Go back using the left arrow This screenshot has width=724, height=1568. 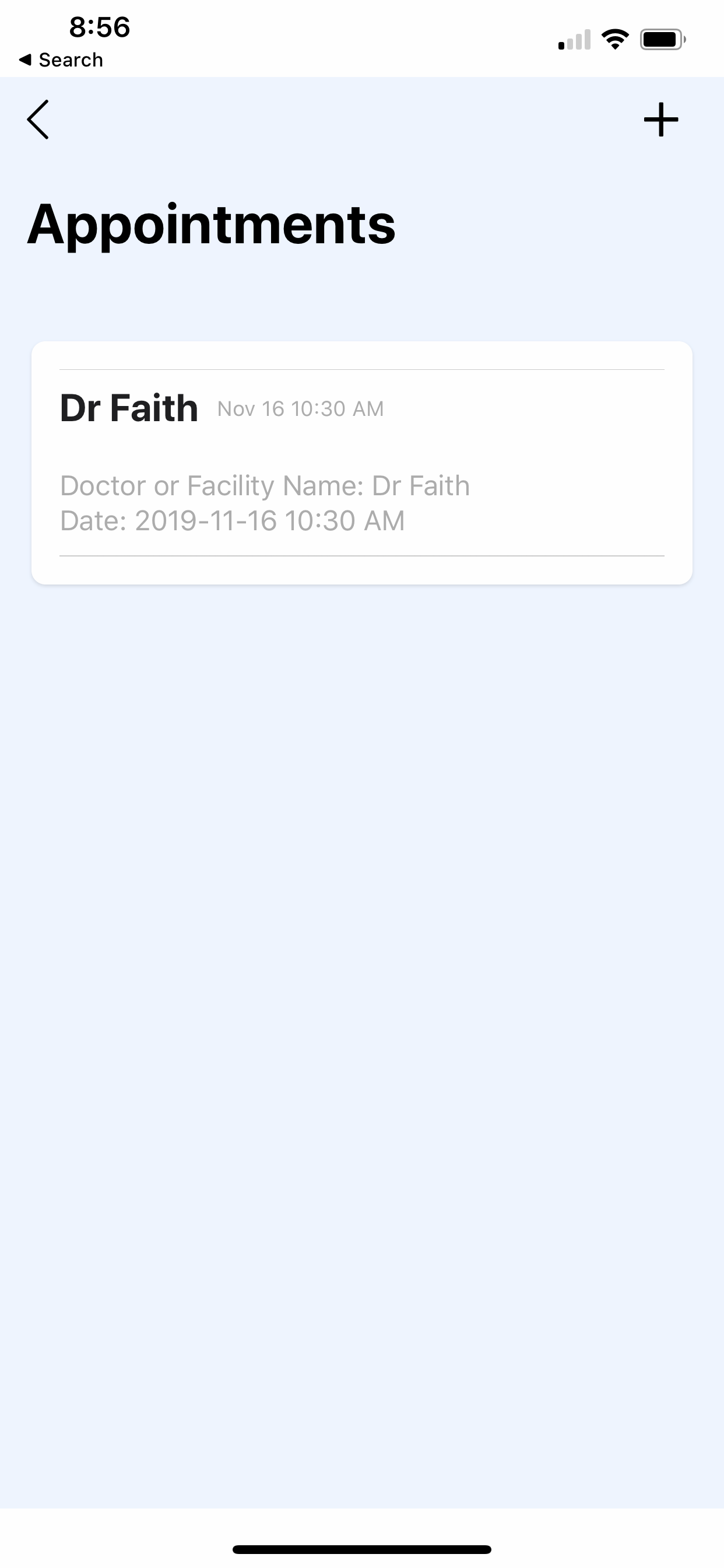[x=38, y=120]
